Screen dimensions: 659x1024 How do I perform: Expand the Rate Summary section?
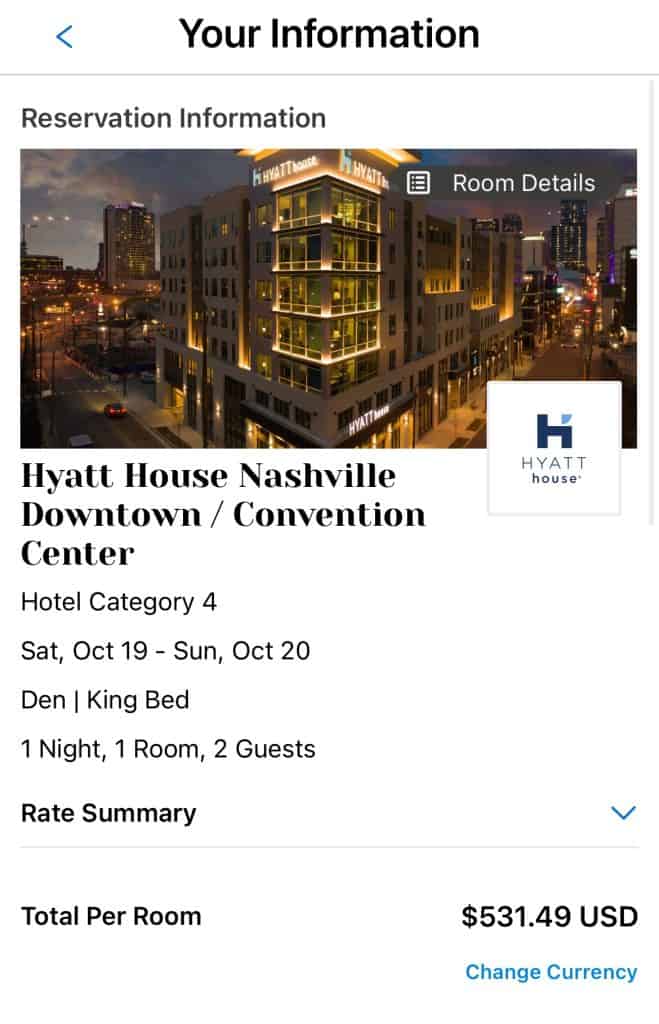[x=622, y=813]
